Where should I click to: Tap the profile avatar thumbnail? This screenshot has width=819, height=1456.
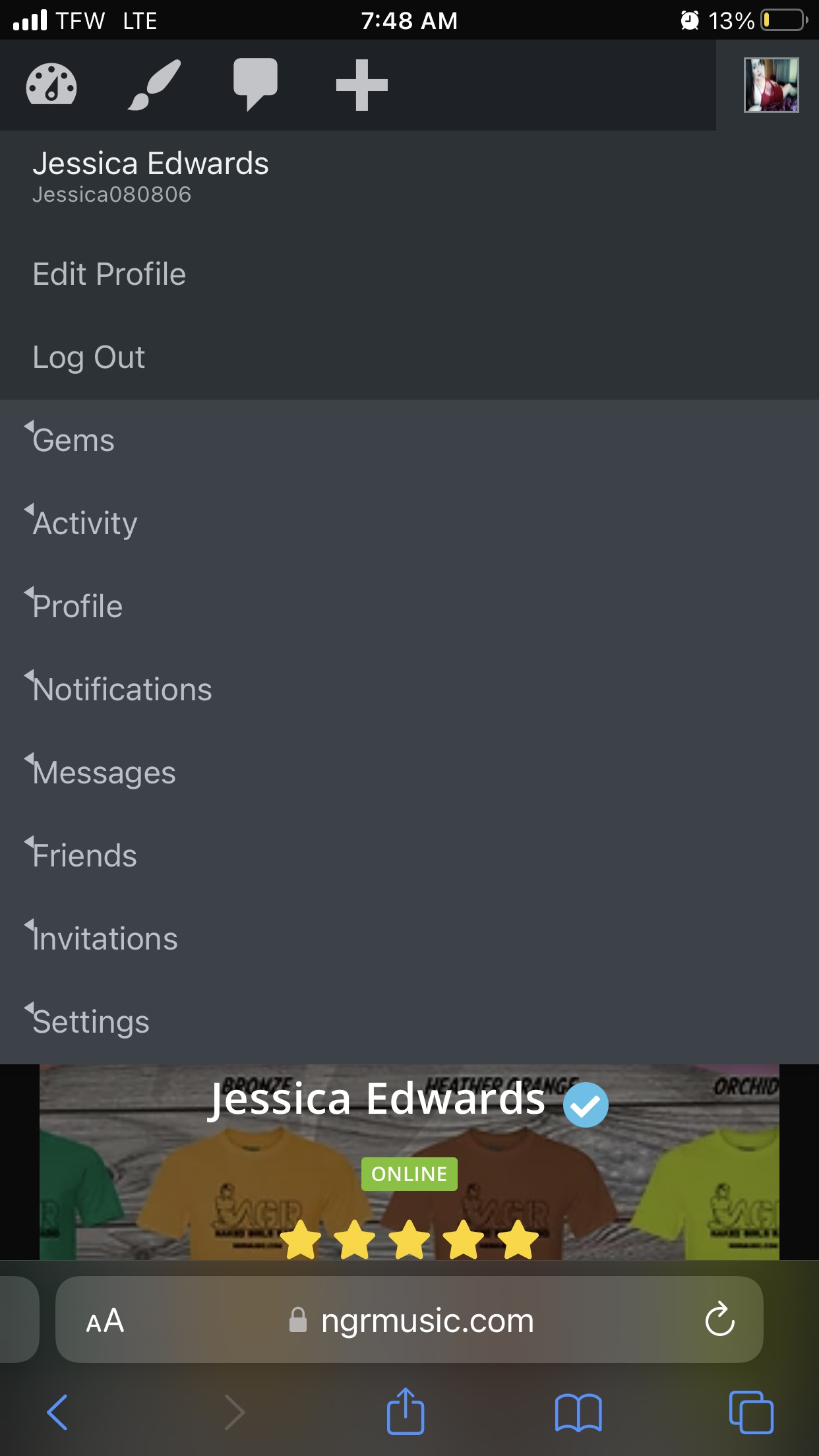[771, 85]
